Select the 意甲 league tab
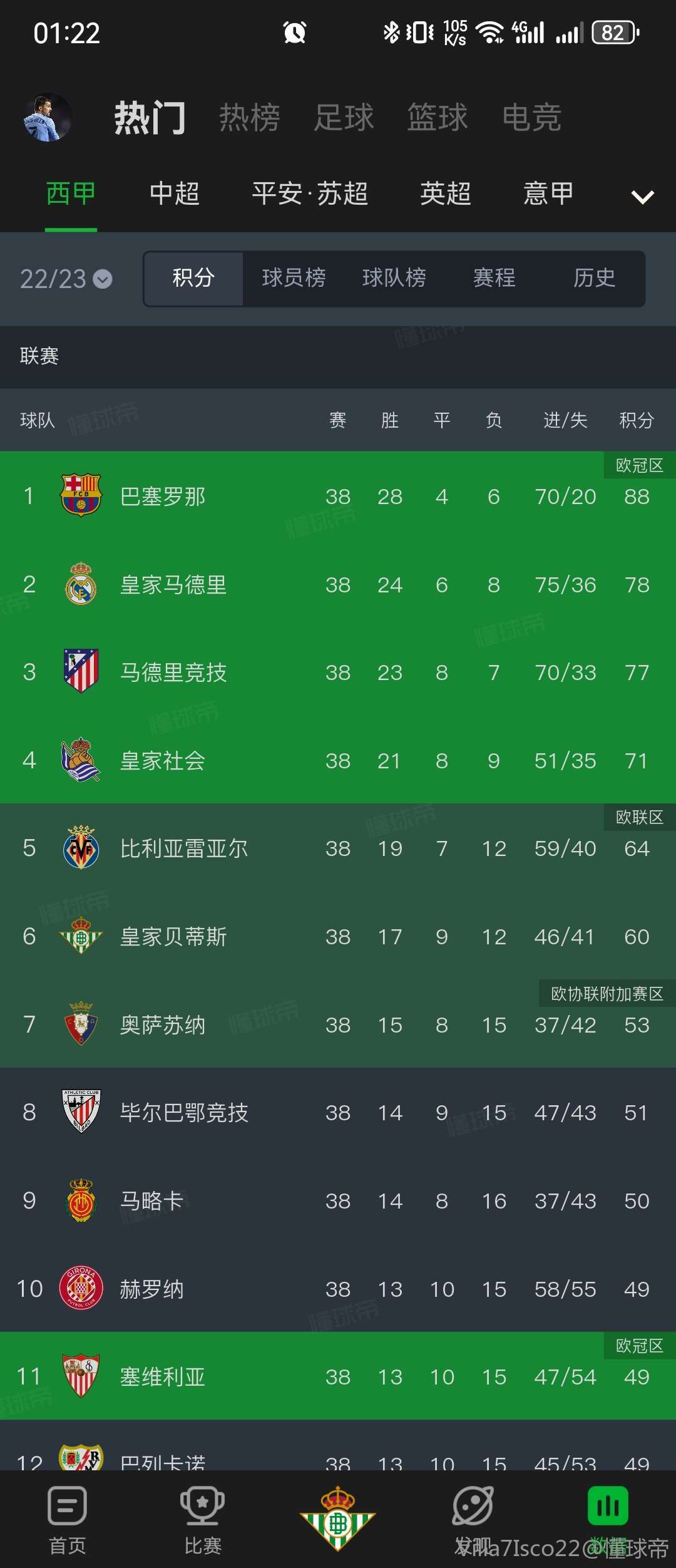The height and width of the screenshot is (1568, 676). click(x=548, y=193)
